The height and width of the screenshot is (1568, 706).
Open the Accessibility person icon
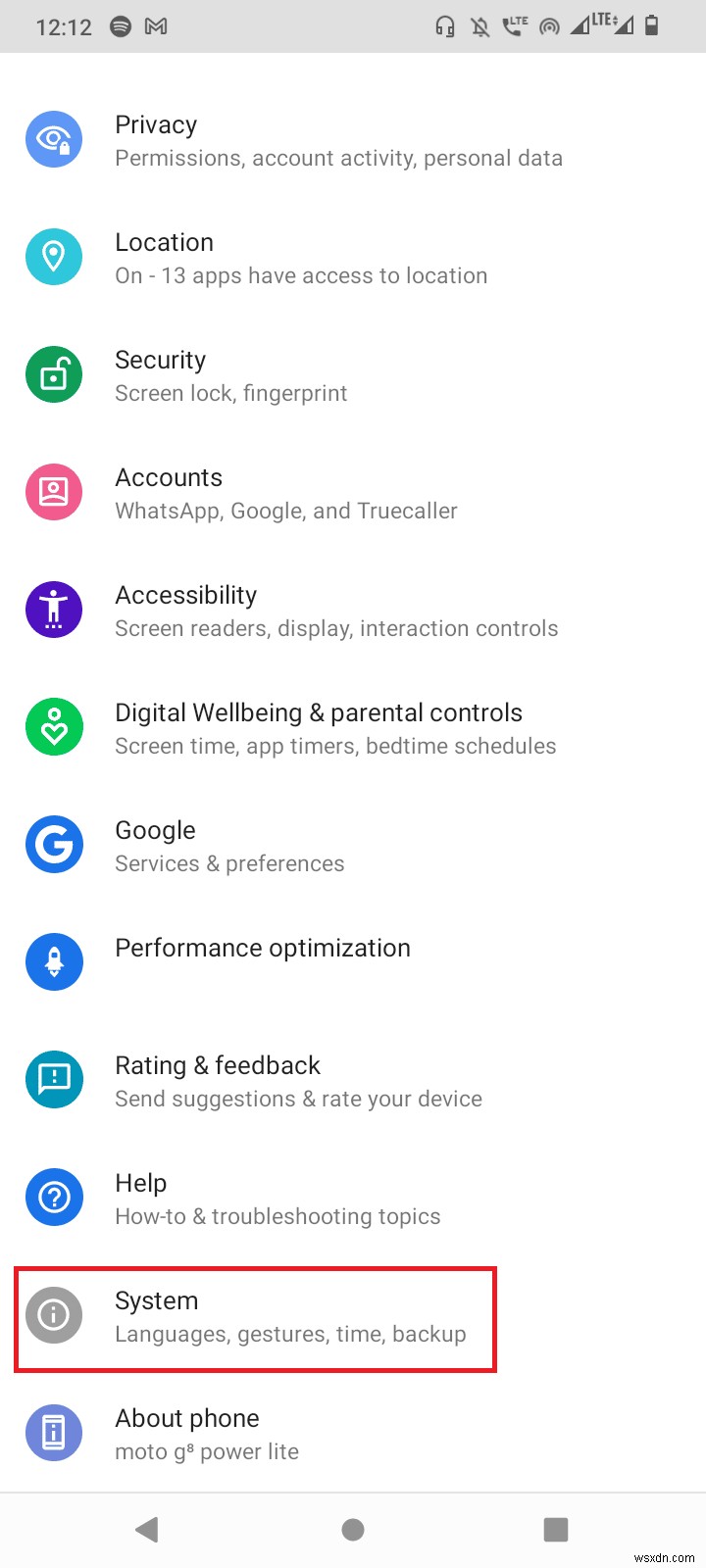click(54, 610)
